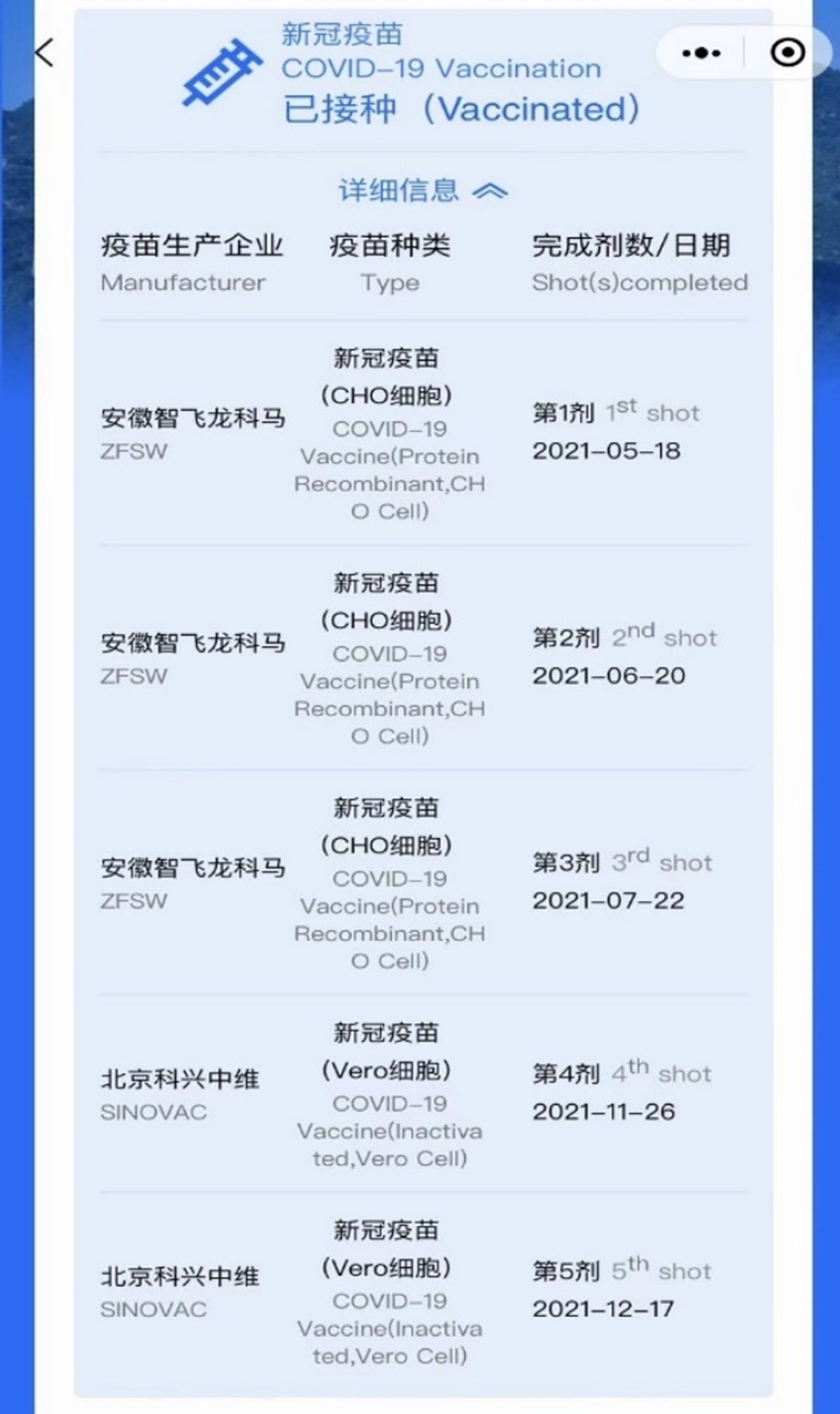Open the mini program three-dot menu

701,53
